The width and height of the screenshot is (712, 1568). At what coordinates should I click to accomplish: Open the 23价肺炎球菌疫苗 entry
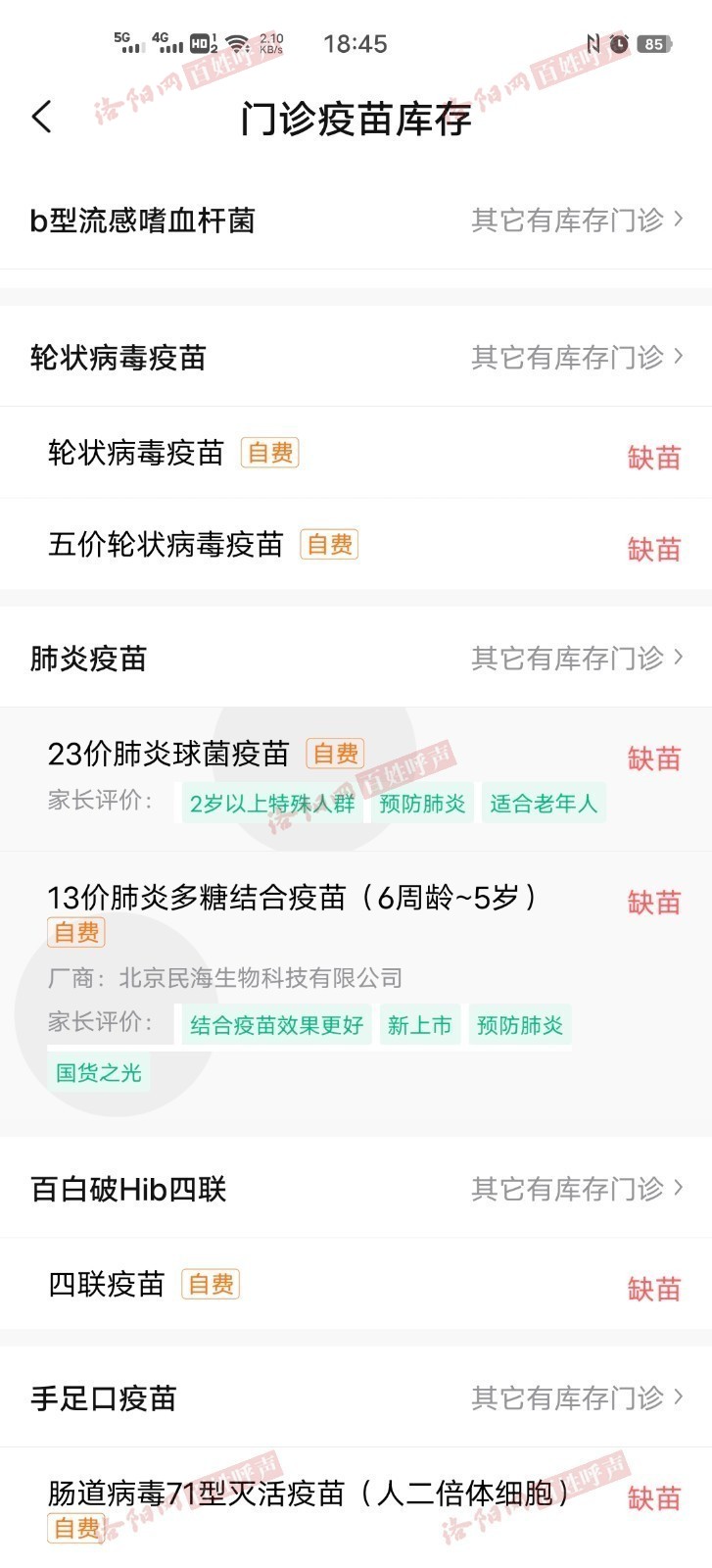[x=356, y=779]
